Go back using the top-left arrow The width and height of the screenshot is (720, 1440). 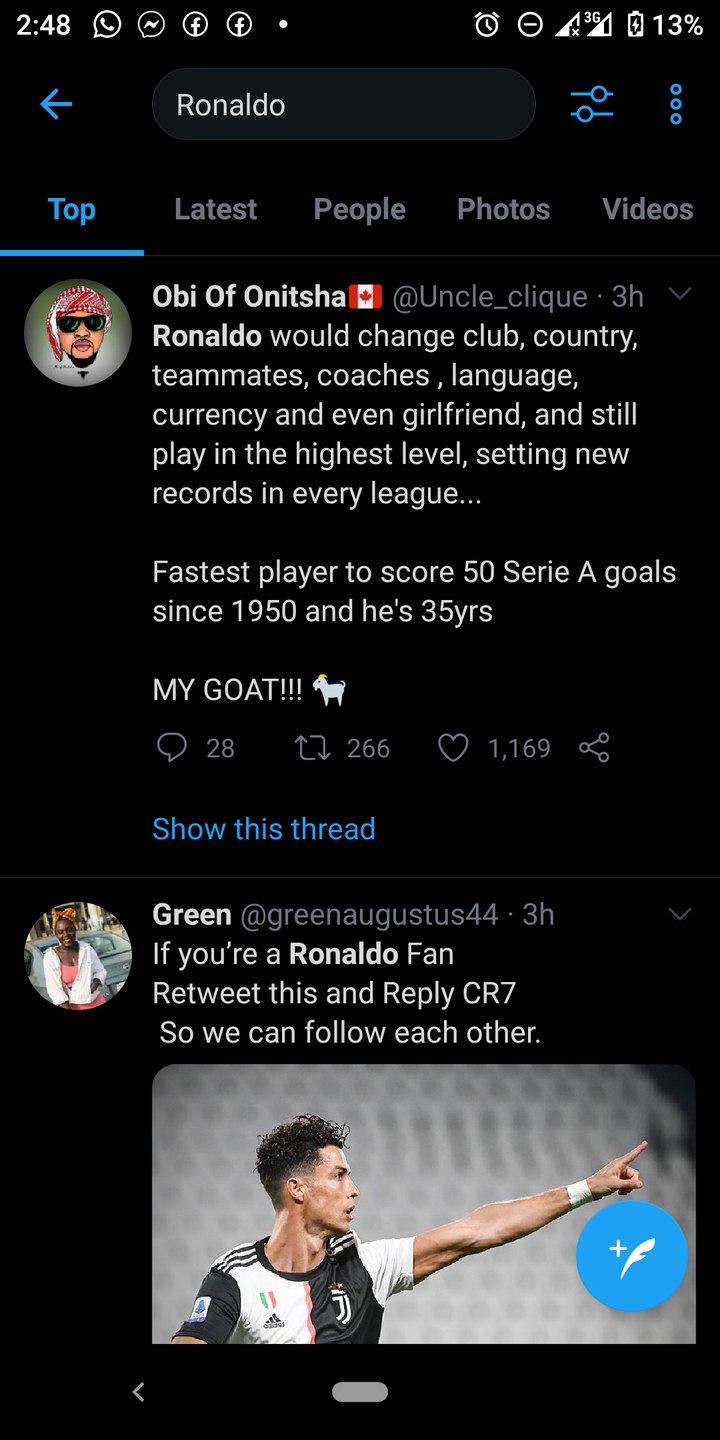click(56, 104)
